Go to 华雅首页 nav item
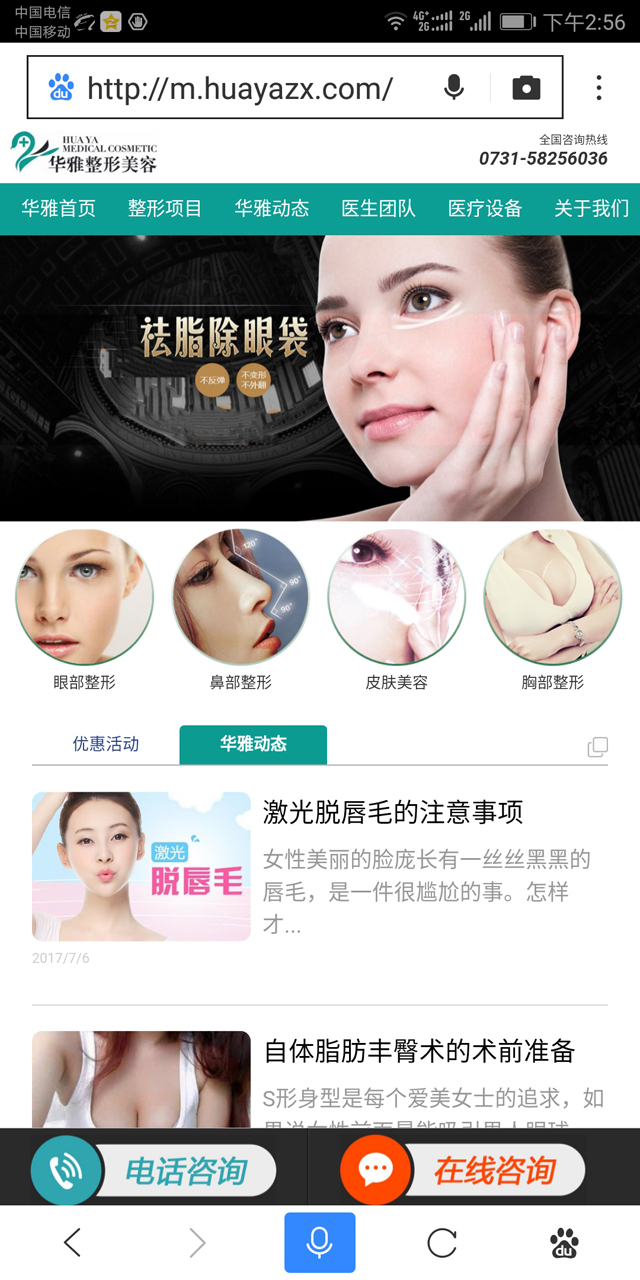The height and width of the screenshot is (1280, 640). pyautogui.click(x=59, y=209)
